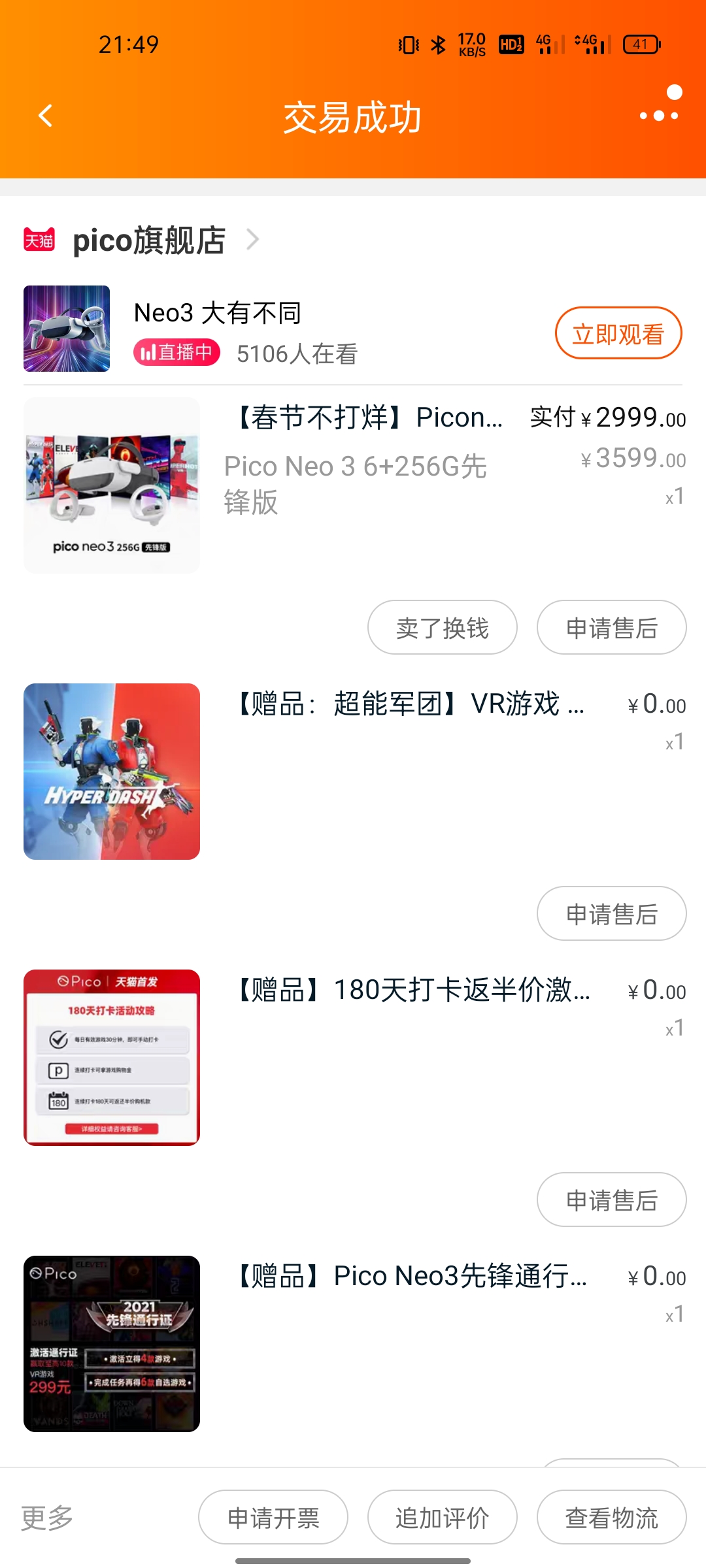Tap the 直播中 live streaming badge
The height and width of the screenshot is (1568, 706).
pyautogui.click(x=175, y=351)
